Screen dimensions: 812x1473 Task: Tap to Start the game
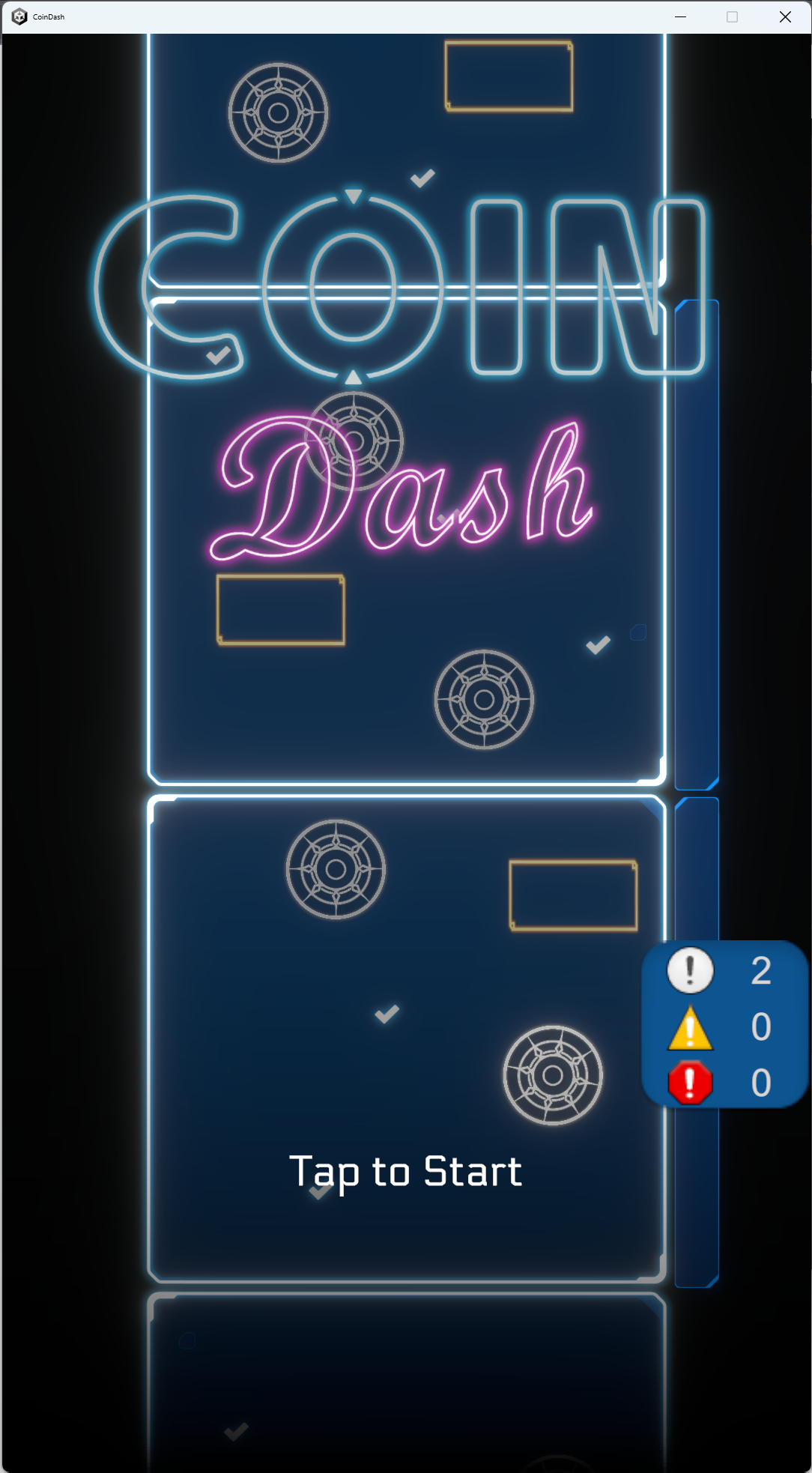click(405, 1172)
